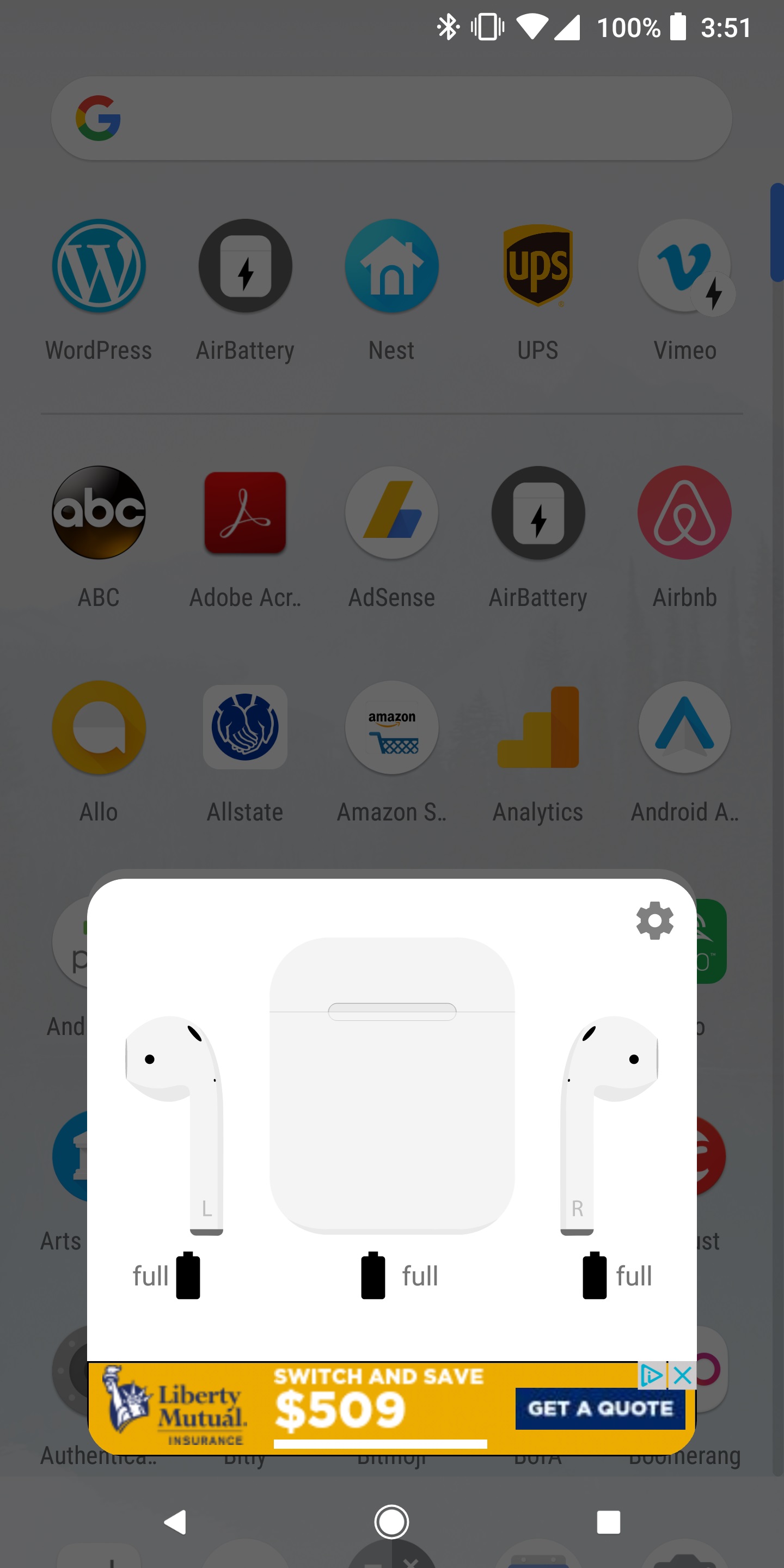Open recent apps overview

[608, 1522]
